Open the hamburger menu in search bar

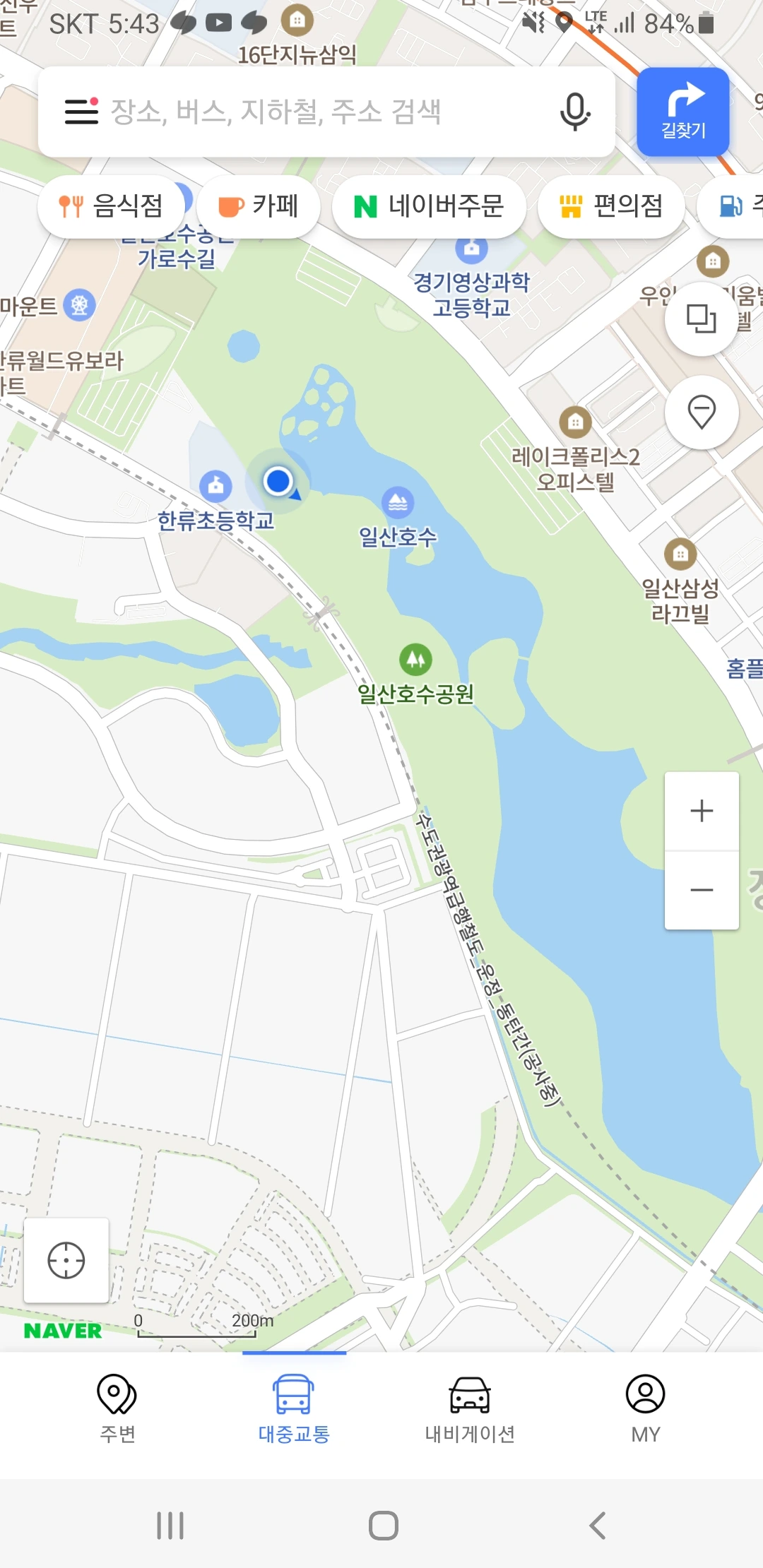click(x=81, y=112)
